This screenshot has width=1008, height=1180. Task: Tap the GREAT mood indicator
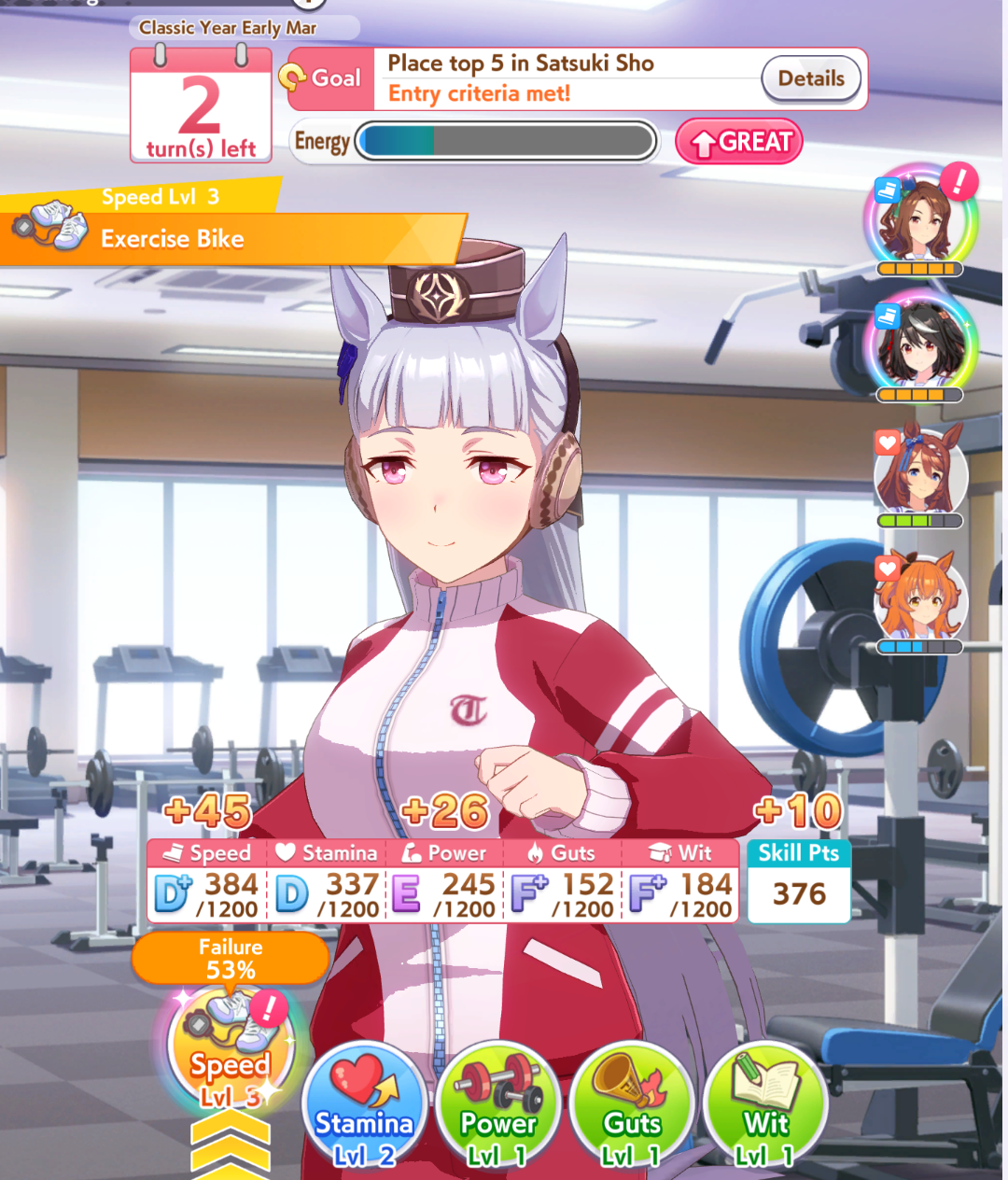click(x=739, y=142)
